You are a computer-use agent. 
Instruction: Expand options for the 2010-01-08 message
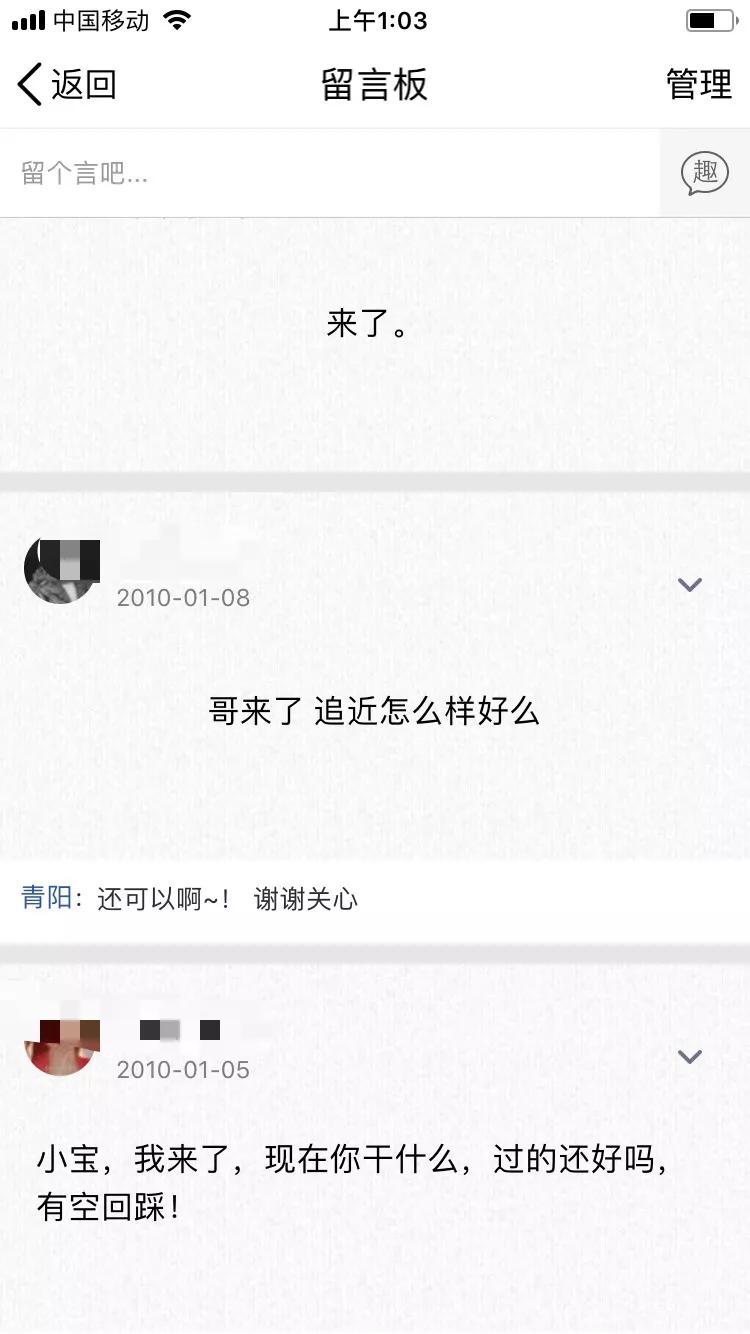pyautogui.click(x=689, y=584)
